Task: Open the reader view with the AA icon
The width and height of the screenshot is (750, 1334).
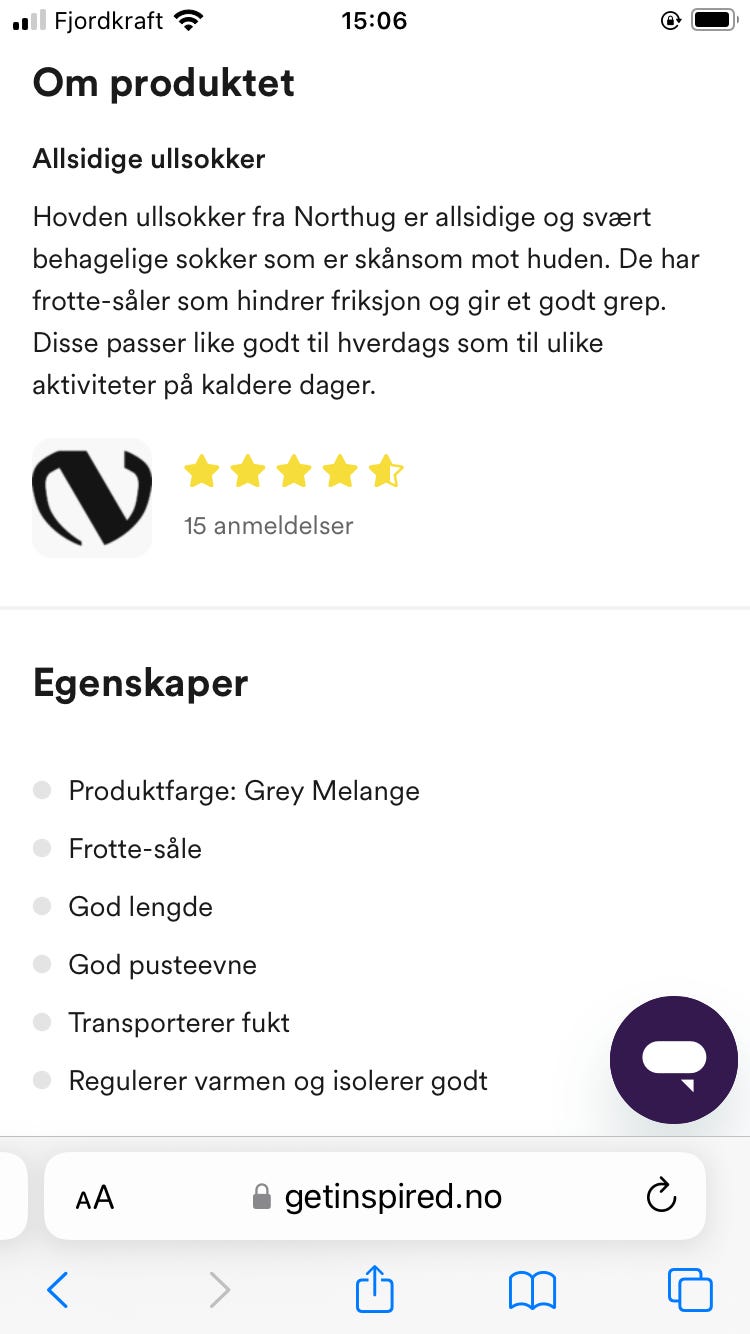Action: pos(94,1196)
